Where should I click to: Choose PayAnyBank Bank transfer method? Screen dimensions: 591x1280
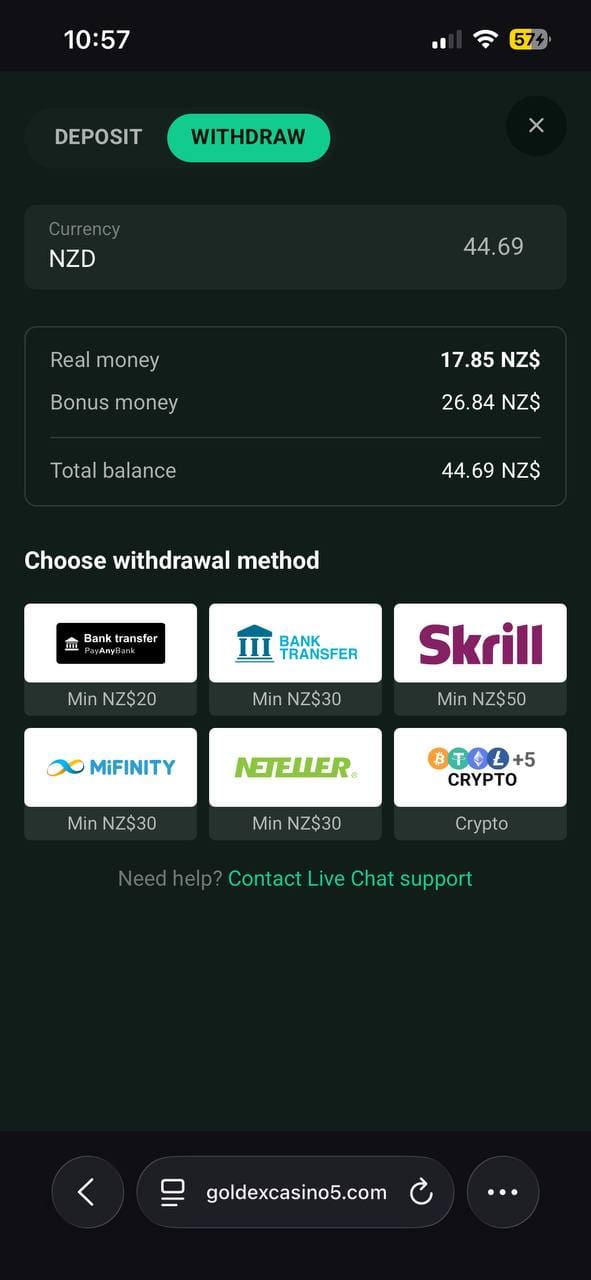tap(110, 659)
